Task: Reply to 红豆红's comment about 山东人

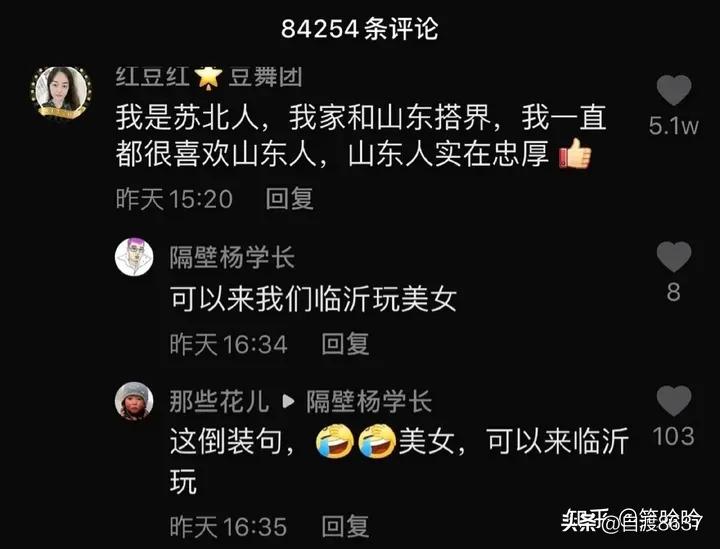Action: click(289, 198)
